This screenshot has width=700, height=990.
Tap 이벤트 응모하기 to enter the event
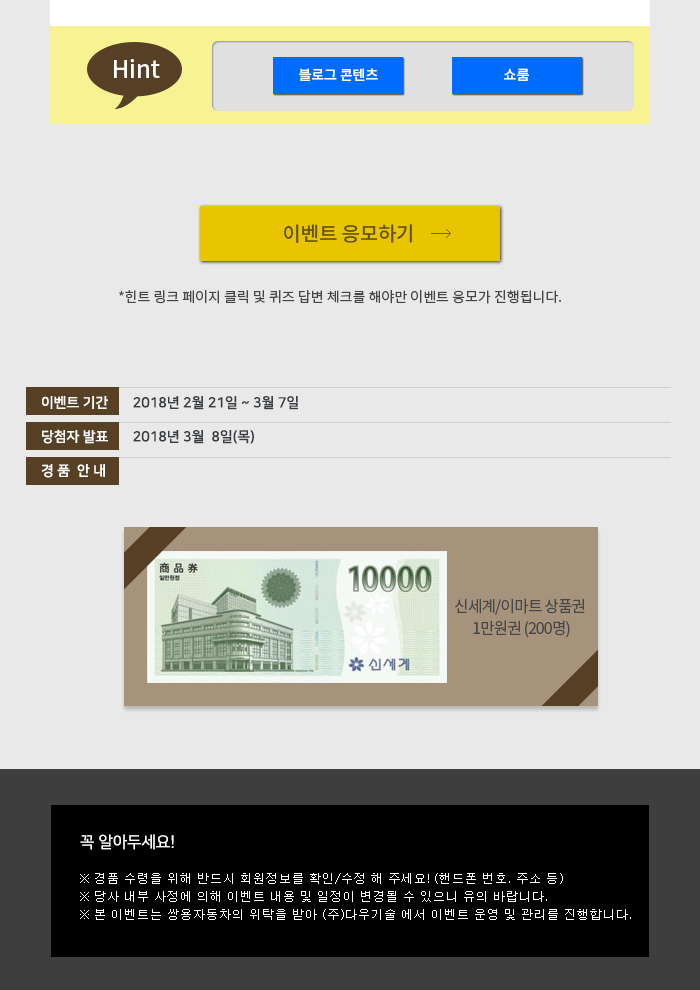350,234
